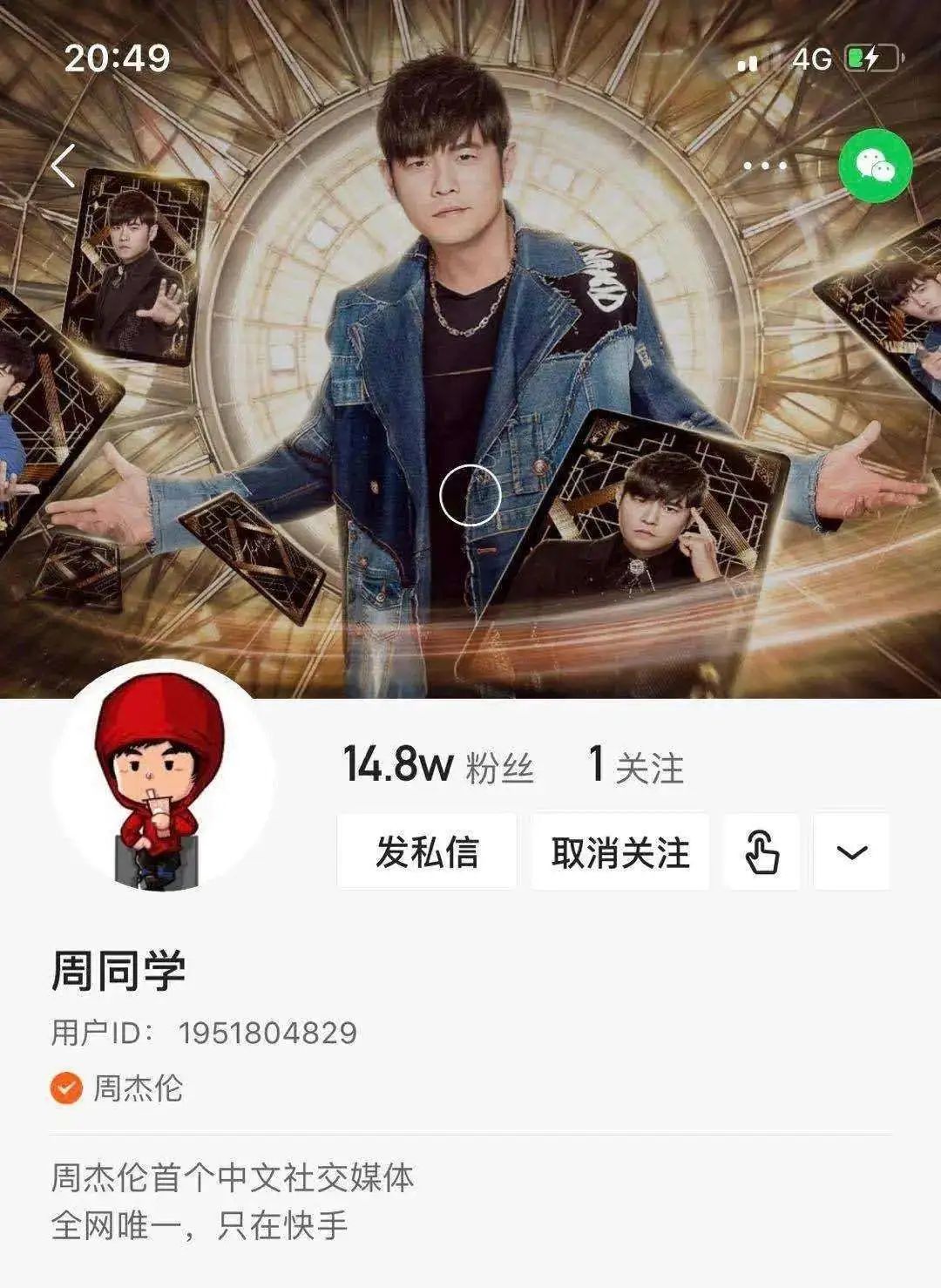Tap 发私信 to send a private message

click(427, 851)
